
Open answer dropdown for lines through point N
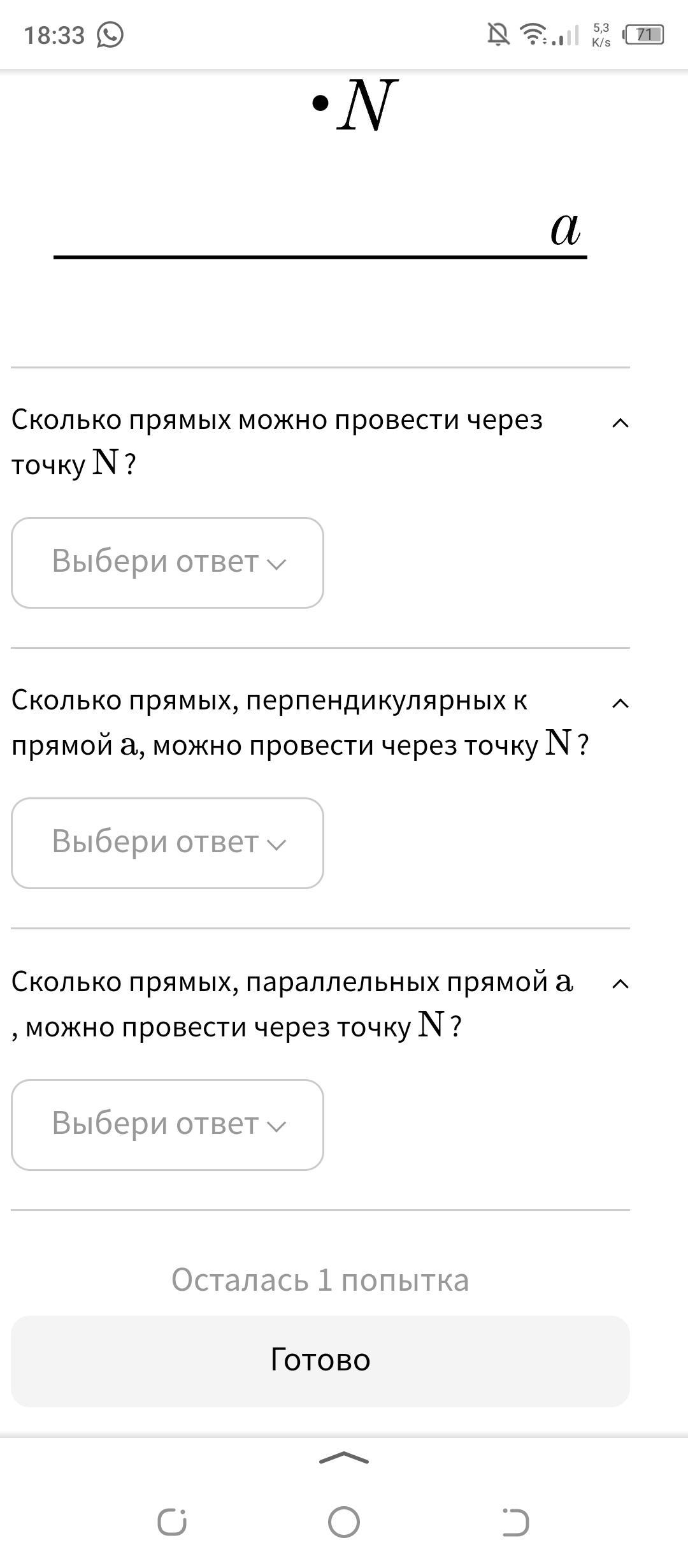168,563
